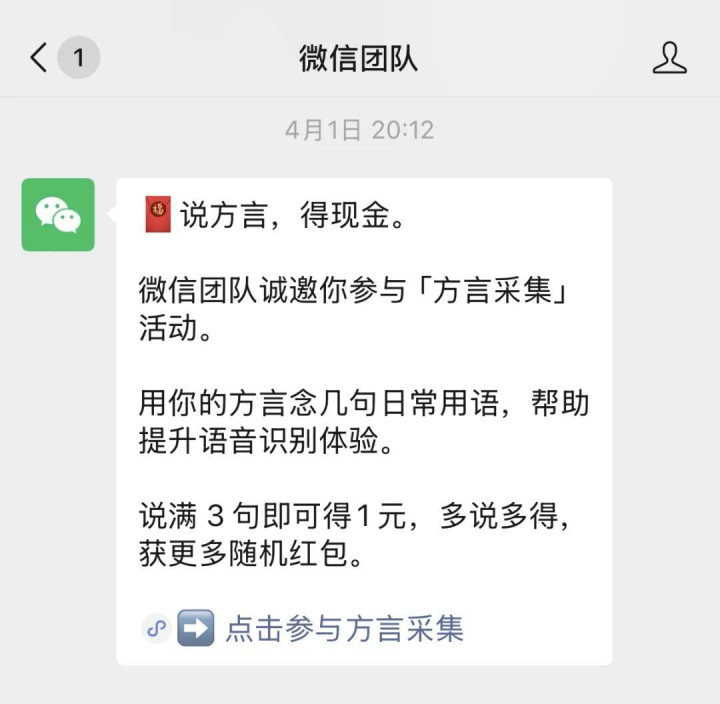
Task: Tap the green WeChat Team avatar
Action: (x=58, y=214)
